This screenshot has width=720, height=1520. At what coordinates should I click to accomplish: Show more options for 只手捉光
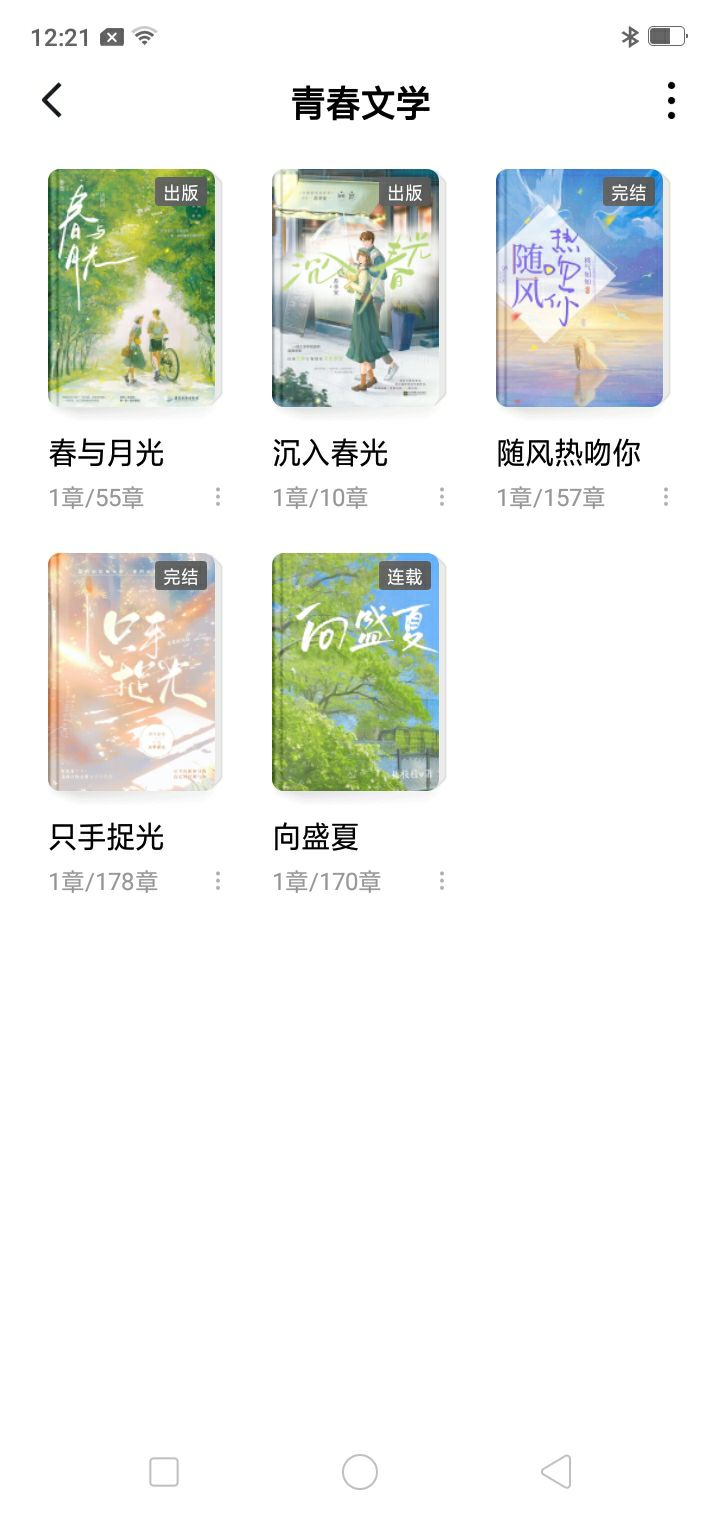(x=218, y=881)
